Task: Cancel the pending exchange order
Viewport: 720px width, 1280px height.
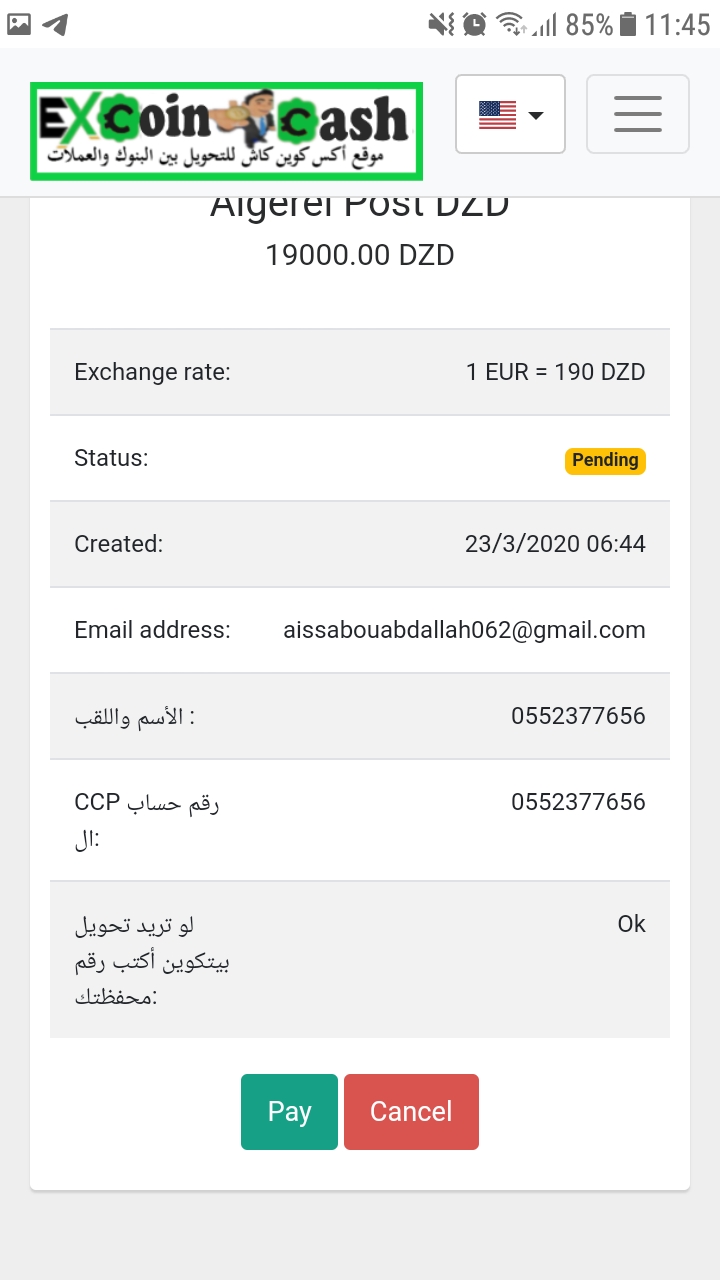Action: click(x=411, y=1111)
